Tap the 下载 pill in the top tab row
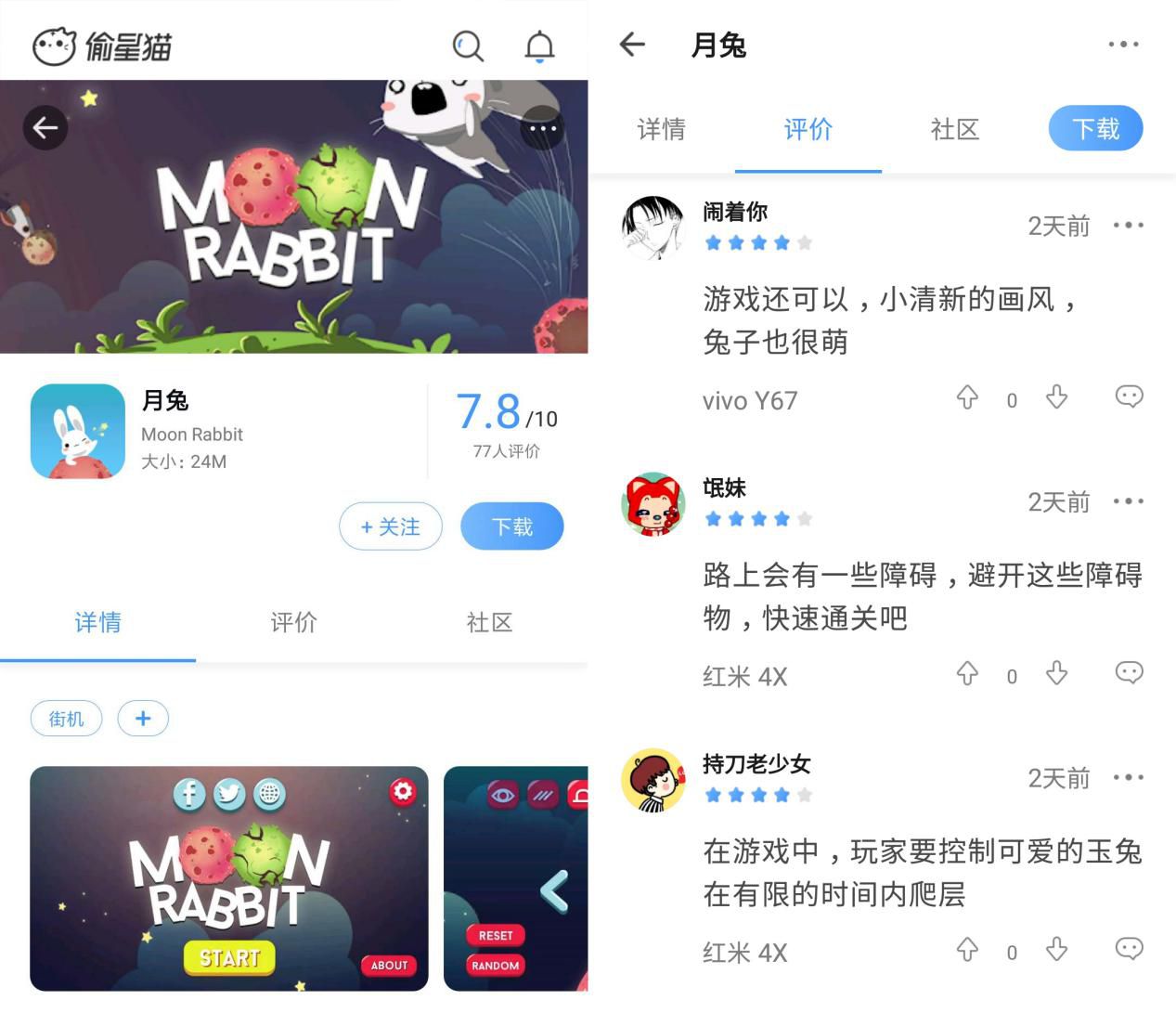The image size is (1176, 1013). tap(1095, 128)
